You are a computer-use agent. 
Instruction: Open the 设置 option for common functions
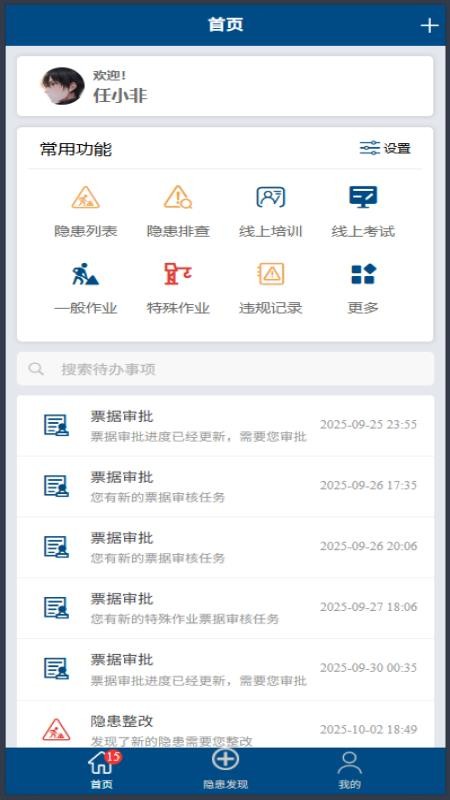point(385,148)
